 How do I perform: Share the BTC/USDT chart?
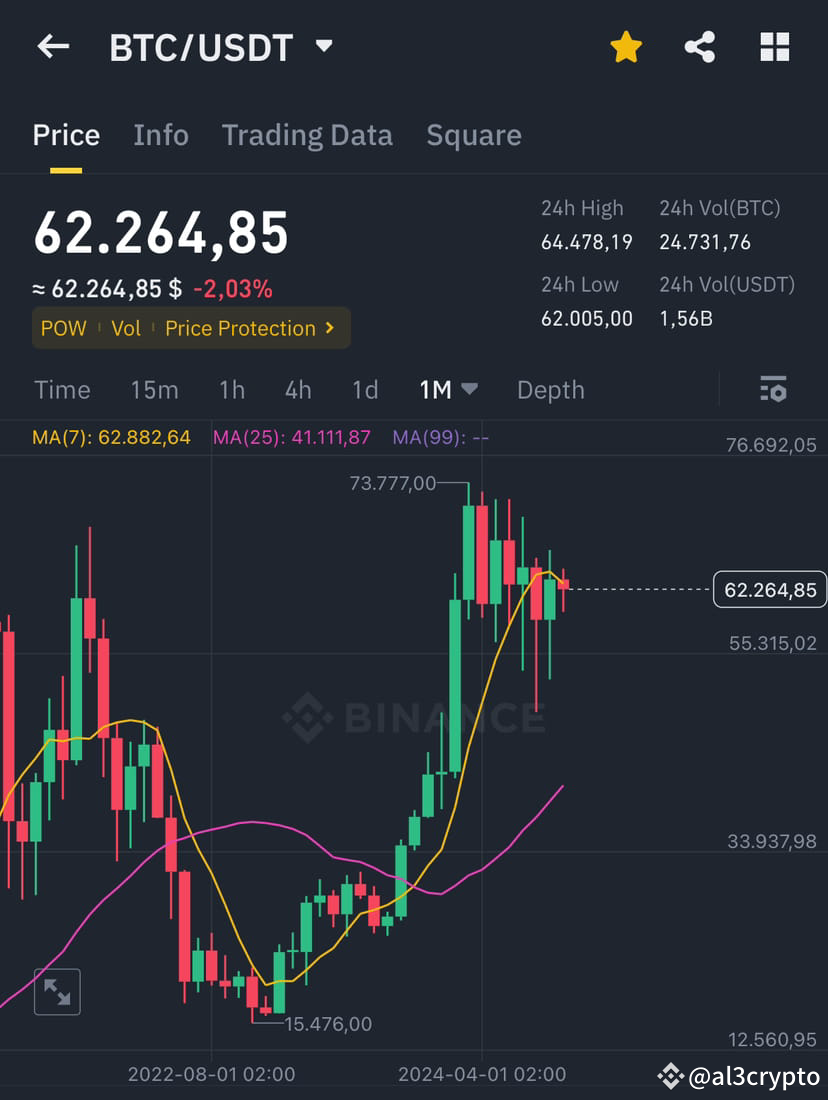pos(699,46)
